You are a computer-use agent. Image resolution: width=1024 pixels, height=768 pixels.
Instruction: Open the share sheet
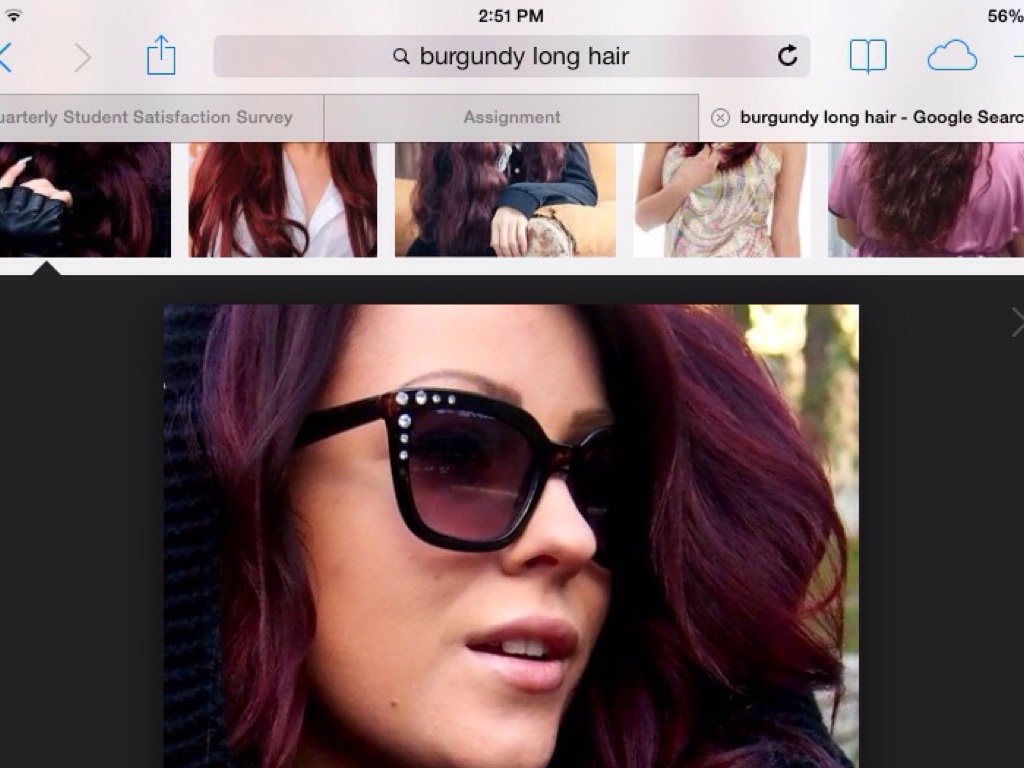click(x=161, y=56)
